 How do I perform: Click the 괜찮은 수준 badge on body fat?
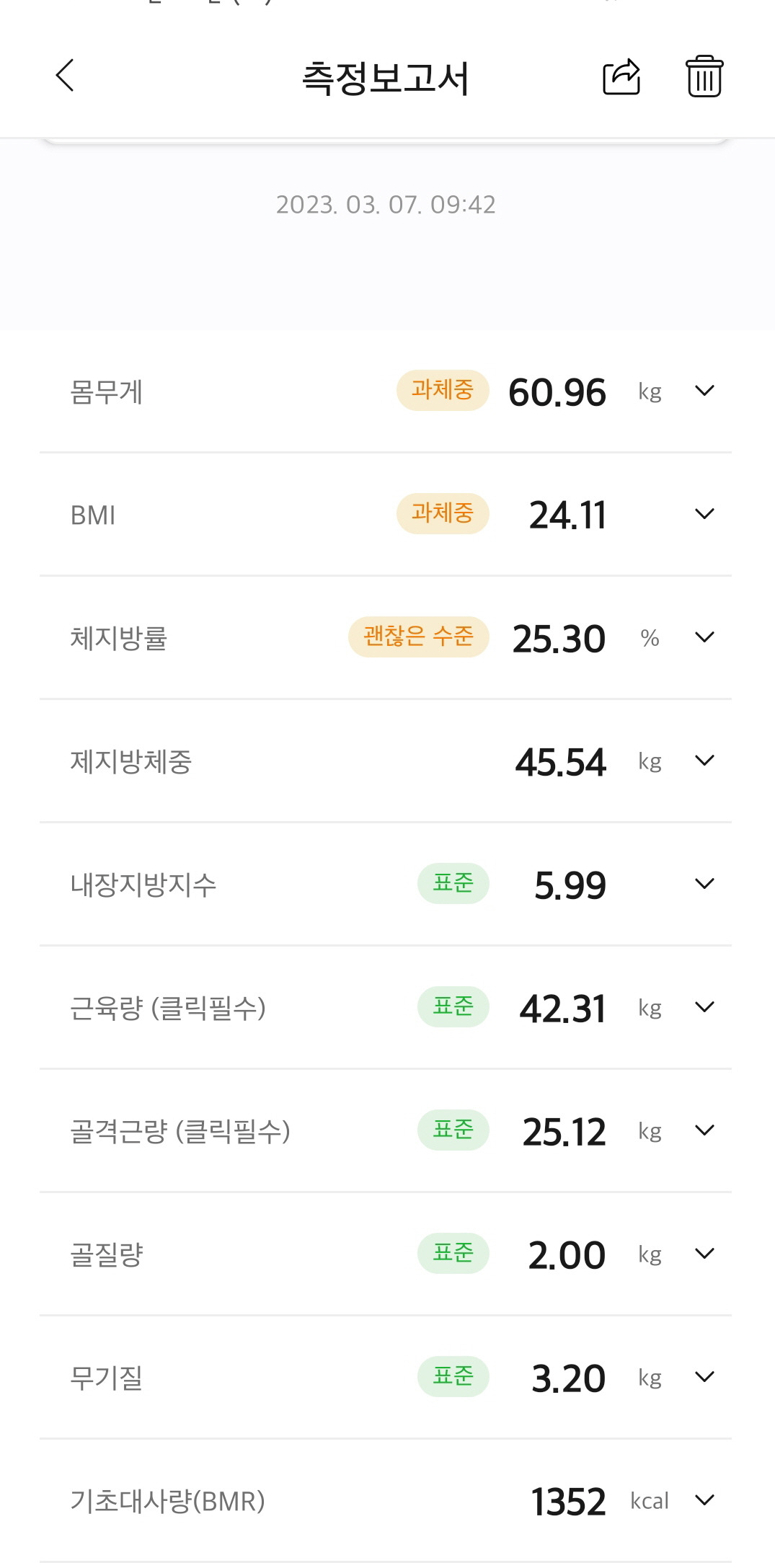[418, 637]
